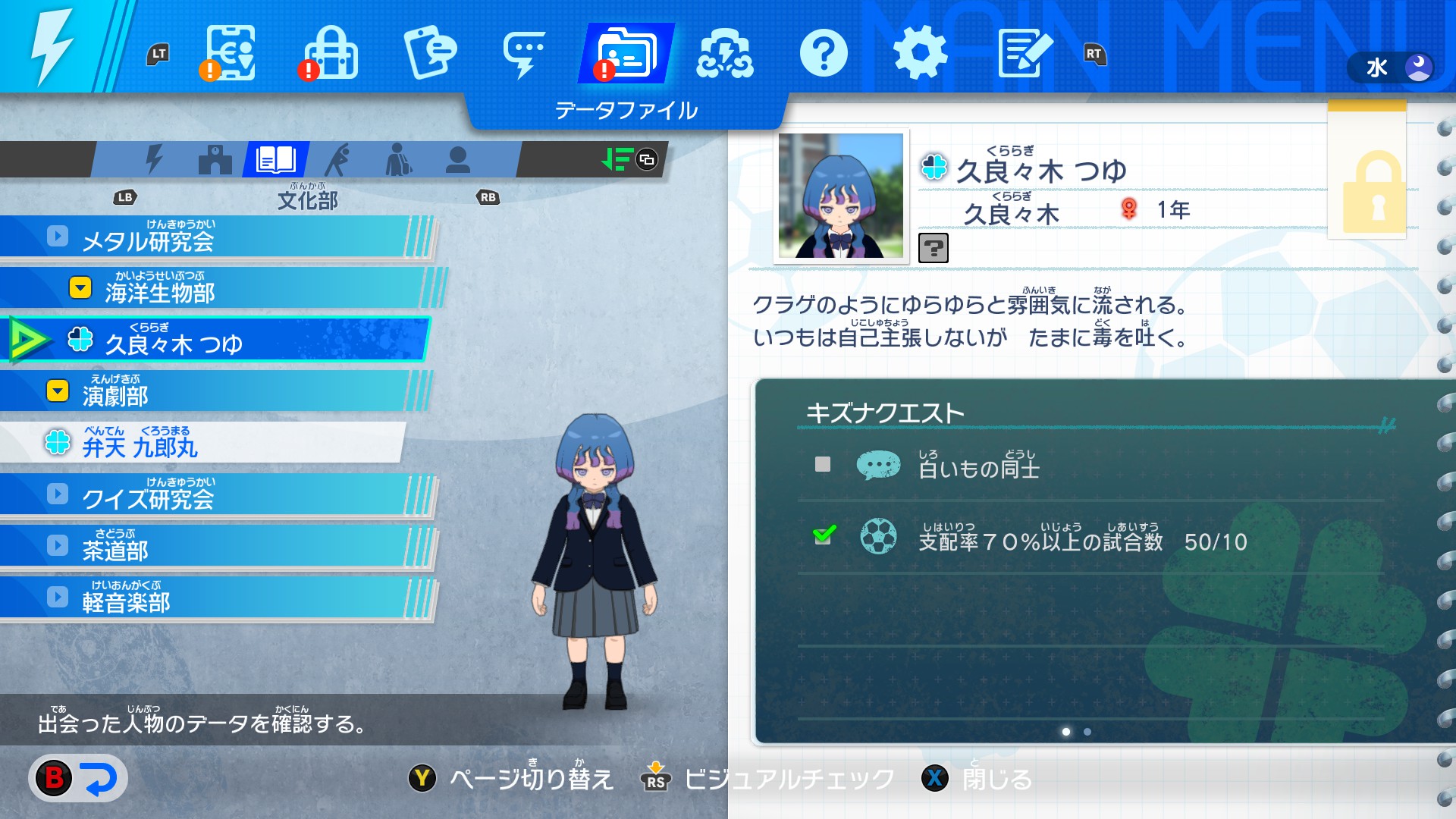Expand the 軽音楽部 group
The height and width of the screenshot is (819, 1456).
point(58,597)
